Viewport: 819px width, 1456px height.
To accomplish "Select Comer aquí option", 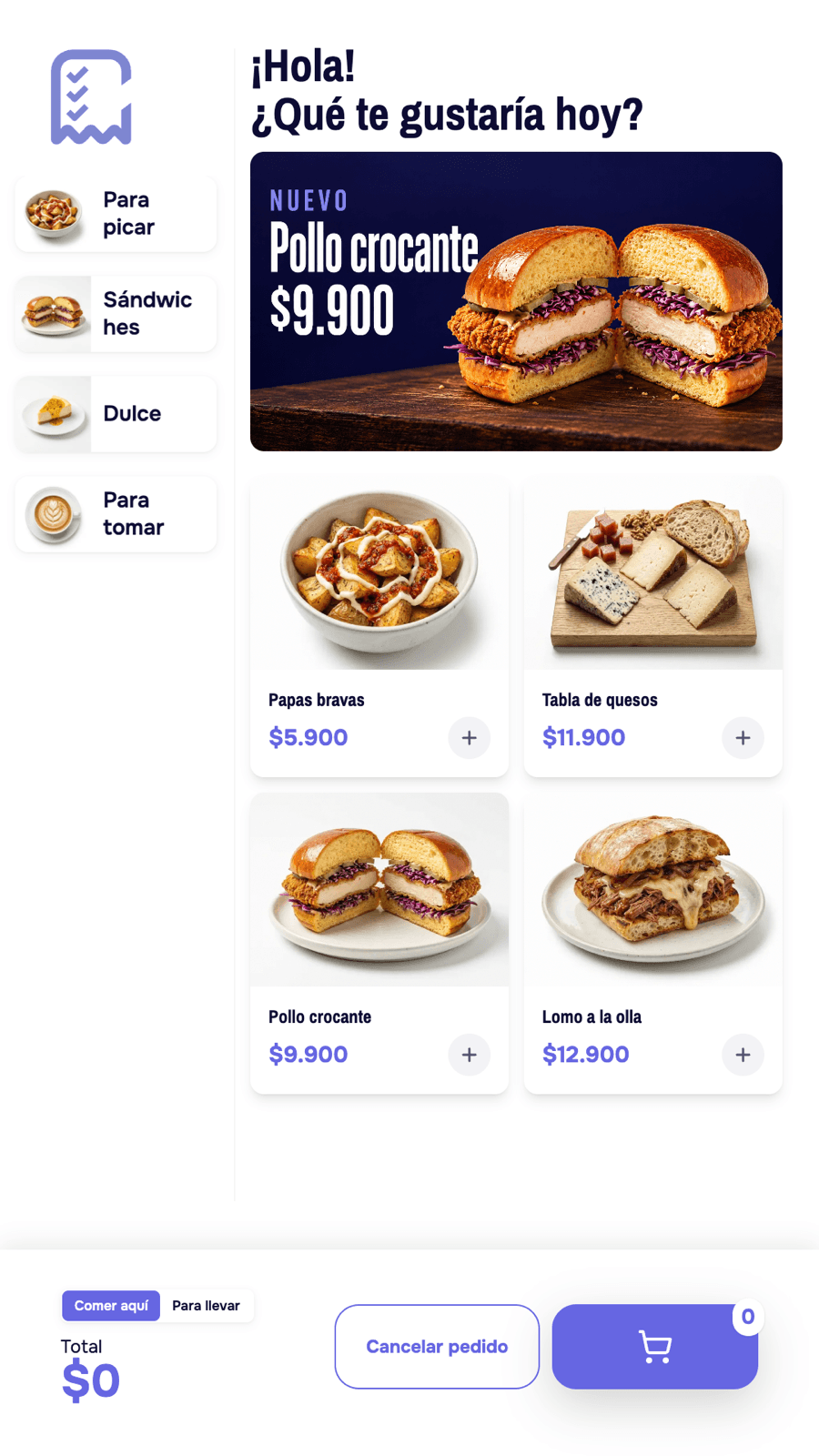I will click(111, 1306).
